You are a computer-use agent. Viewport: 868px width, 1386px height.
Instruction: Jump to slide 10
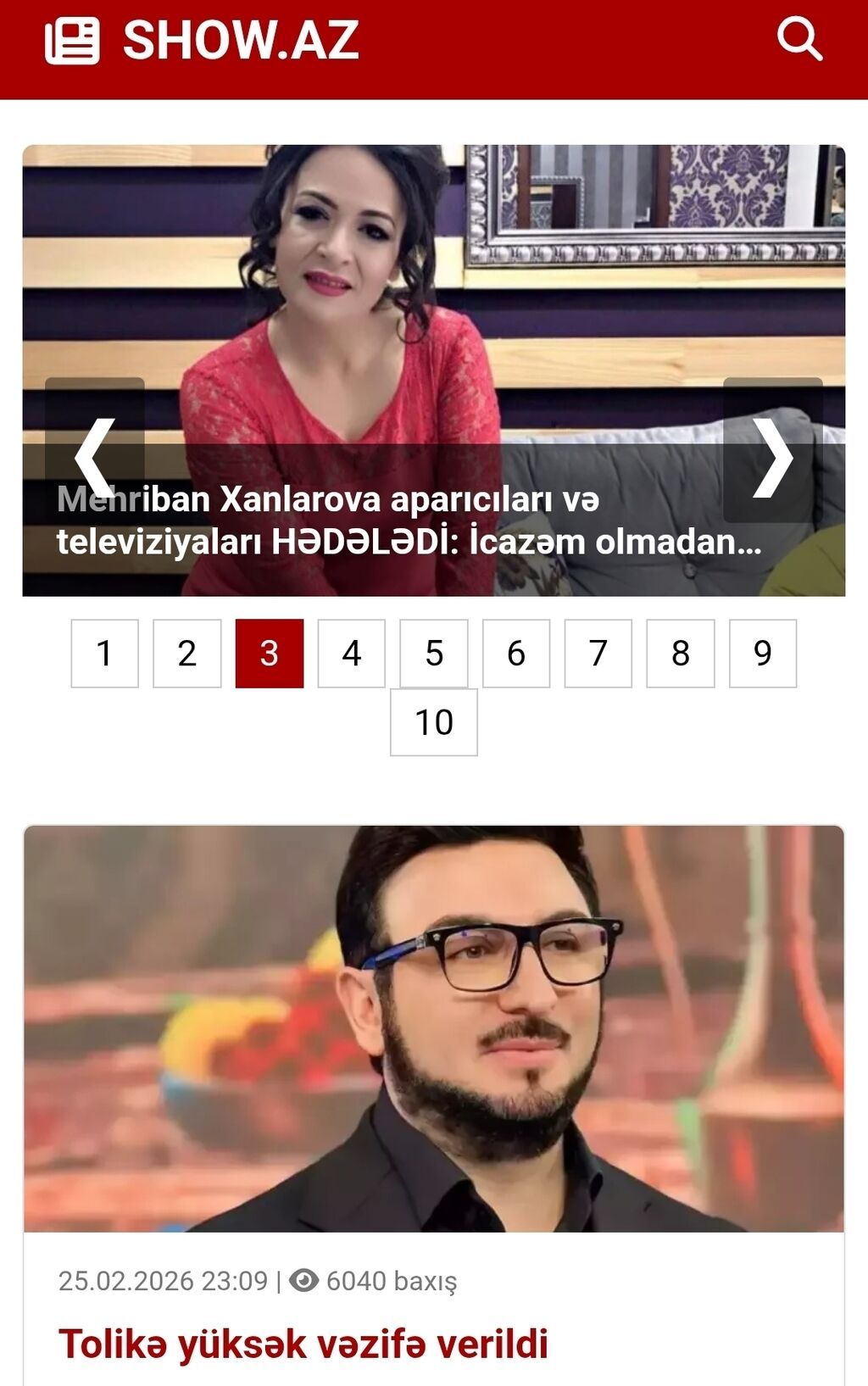(433, 722)
